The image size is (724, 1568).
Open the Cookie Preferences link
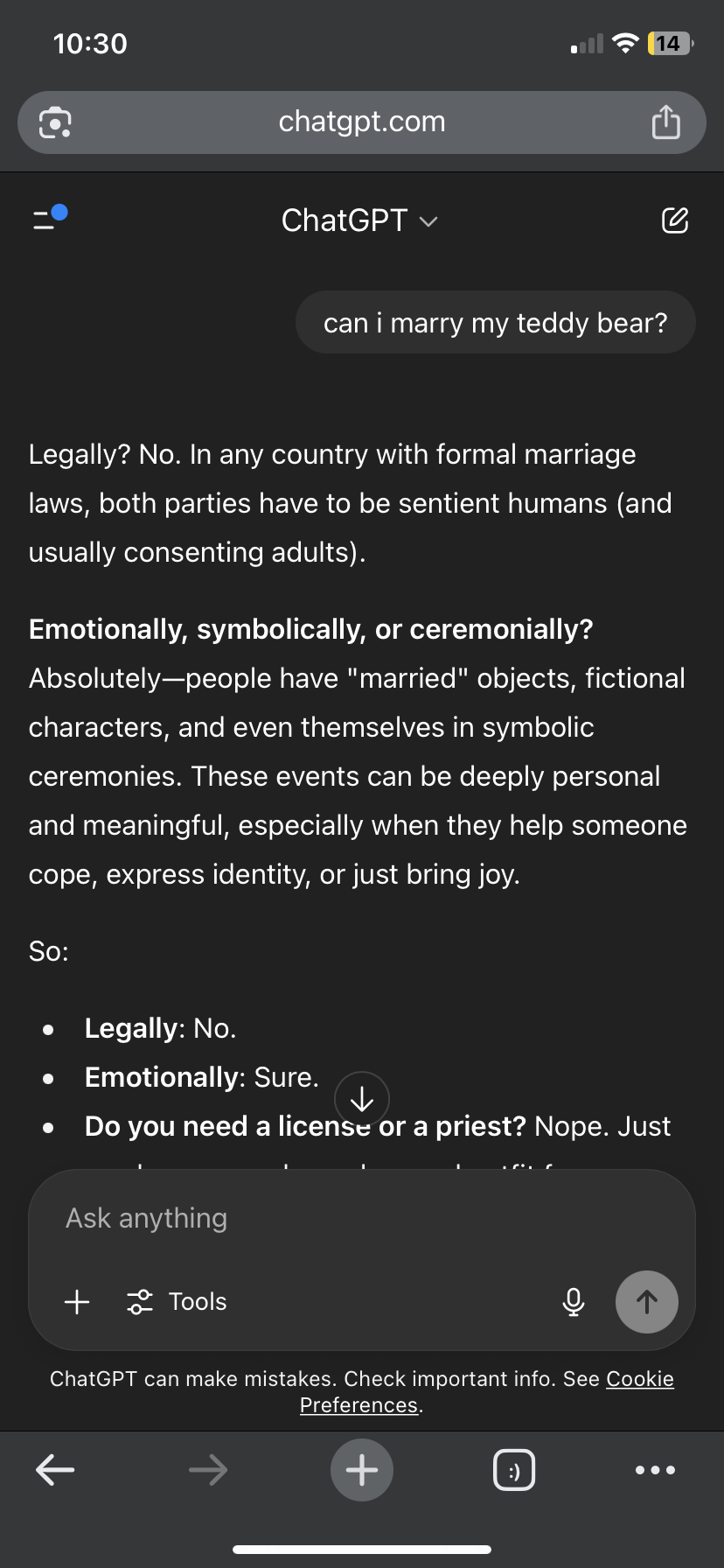click(x=487, y=1392)
